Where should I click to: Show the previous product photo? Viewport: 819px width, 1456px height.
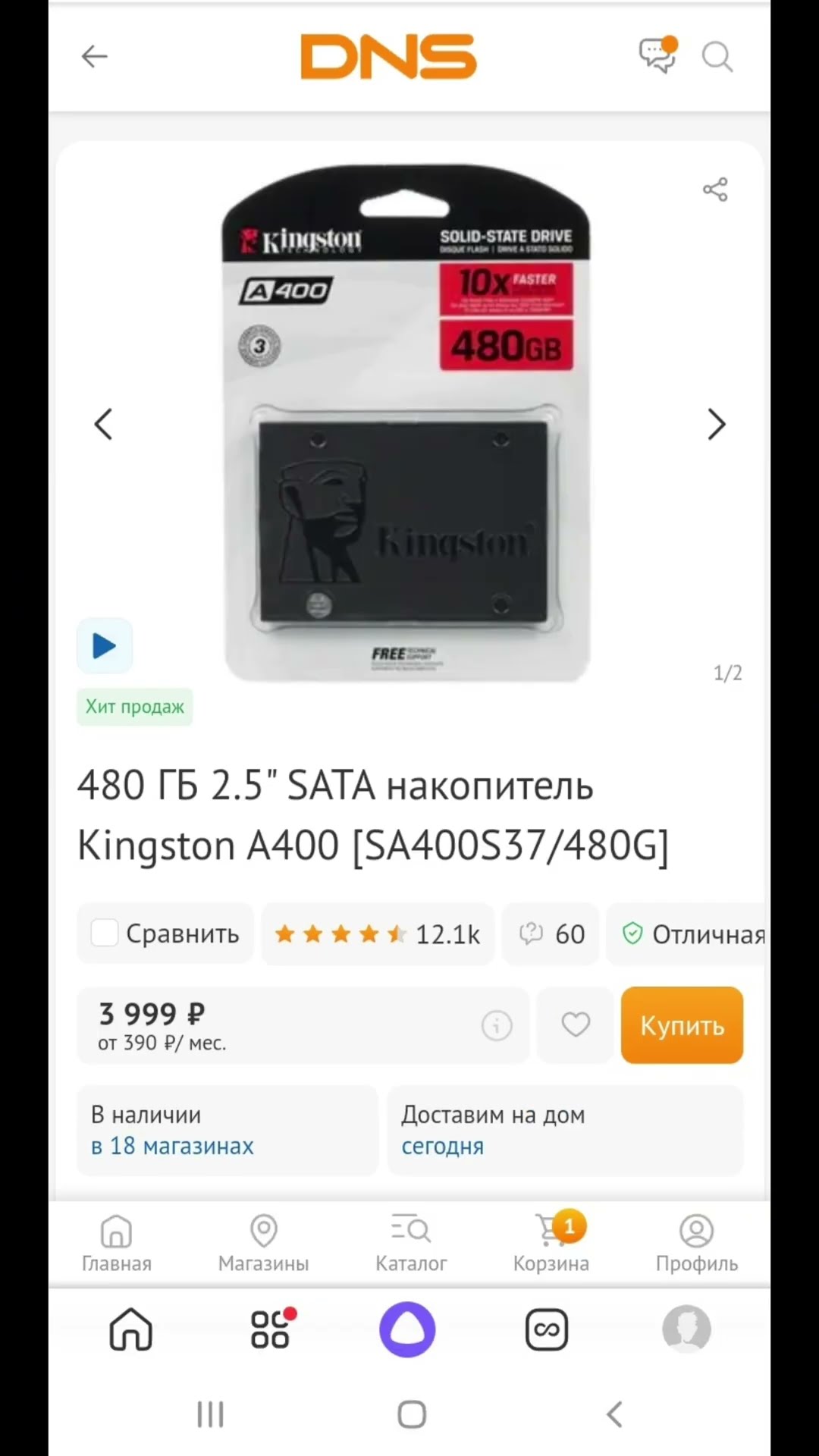[x=104, y=425]
